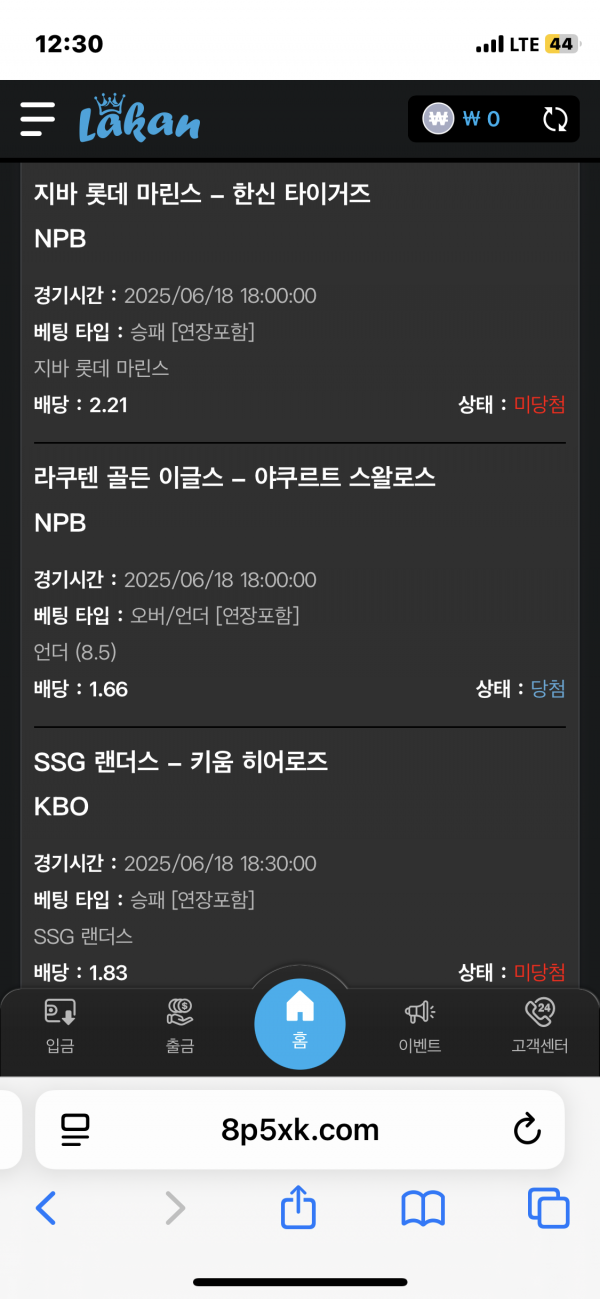Open Safari page settings menu
600x1299 pixels.
tap(75, 1130)
